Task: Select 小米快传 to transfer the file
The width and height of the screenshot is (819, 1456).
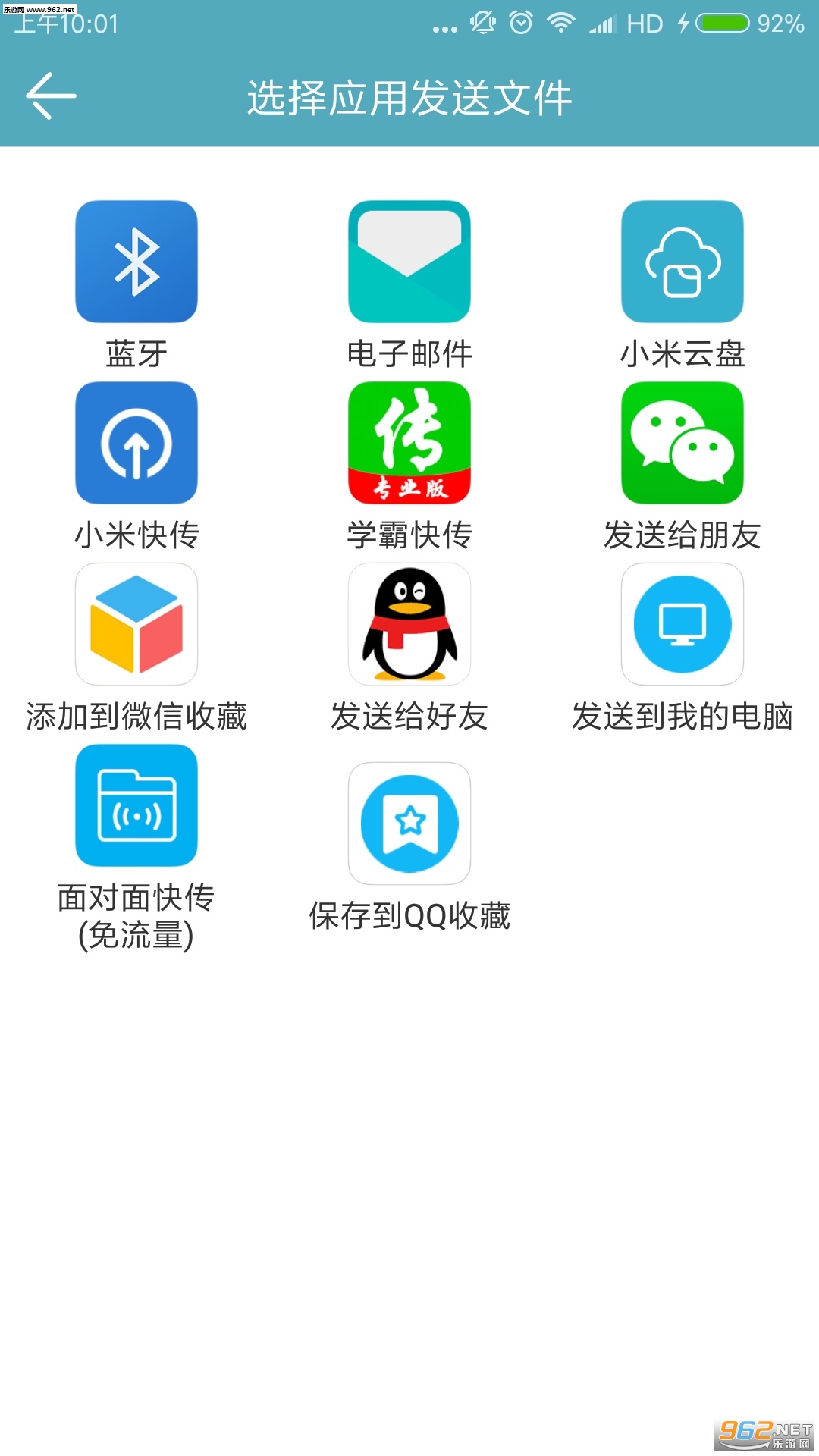Action: (x=136, y=444)
